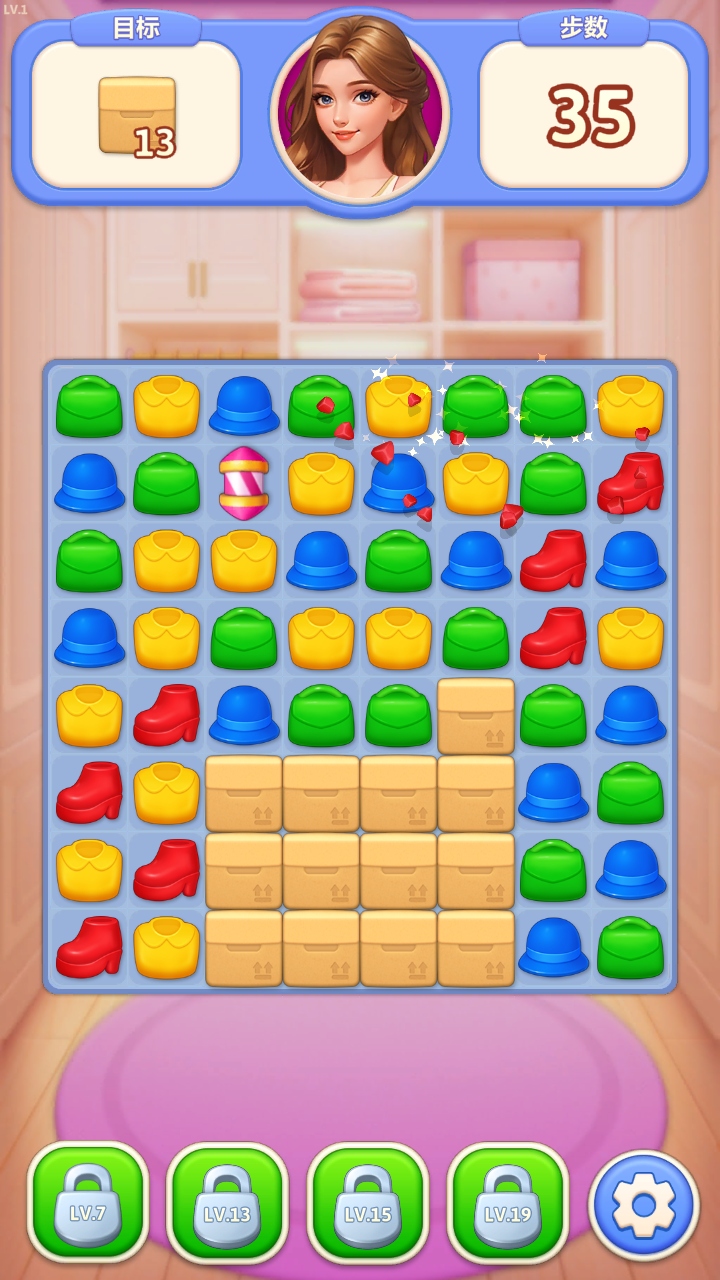Tap the locked LV.15 booster button
The width and height of the screenshot is (720, 1280).
(367, 1203)
